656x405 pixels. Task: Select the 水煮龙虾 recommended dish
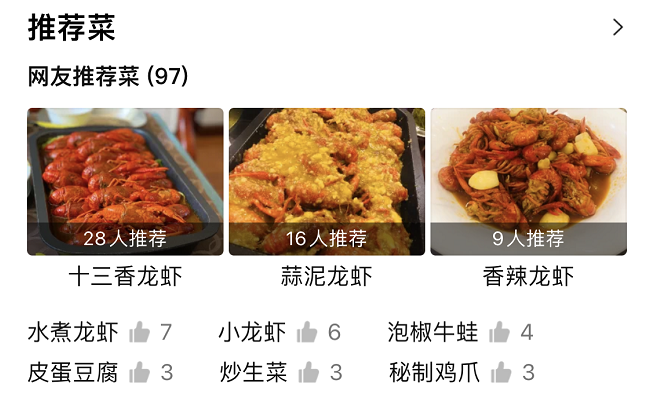coord(73,332)
